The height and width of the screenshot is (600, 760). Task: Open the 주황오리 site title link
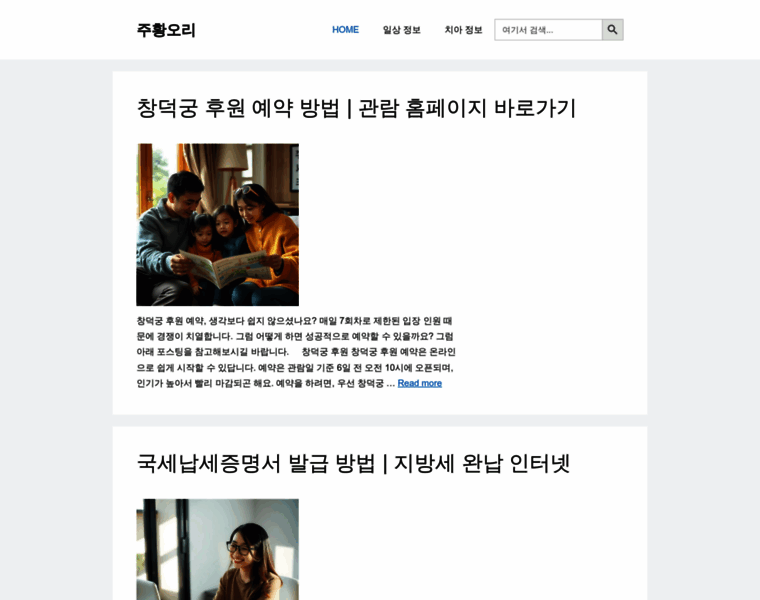pos(166,30)
